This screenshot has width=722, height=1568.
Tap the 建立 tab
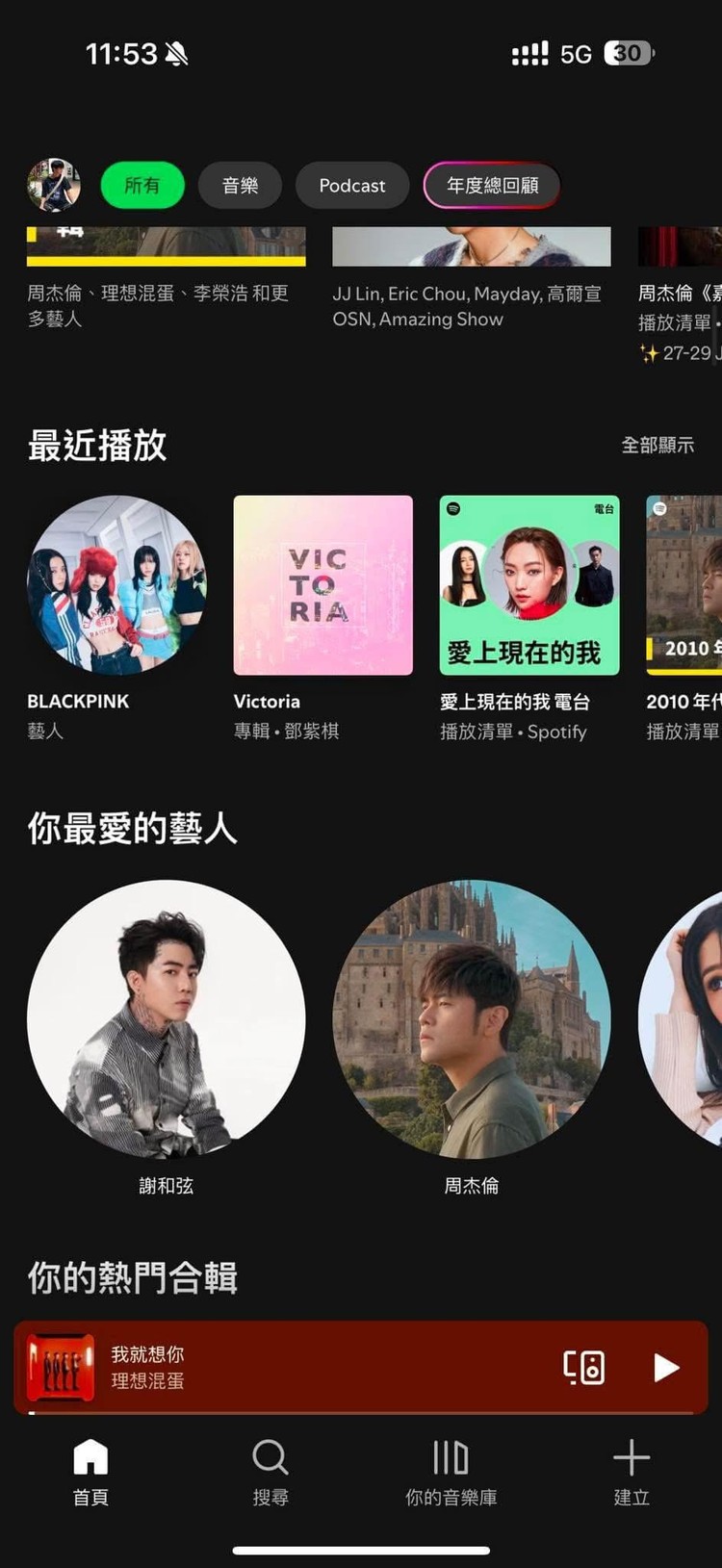(632, 1472)
